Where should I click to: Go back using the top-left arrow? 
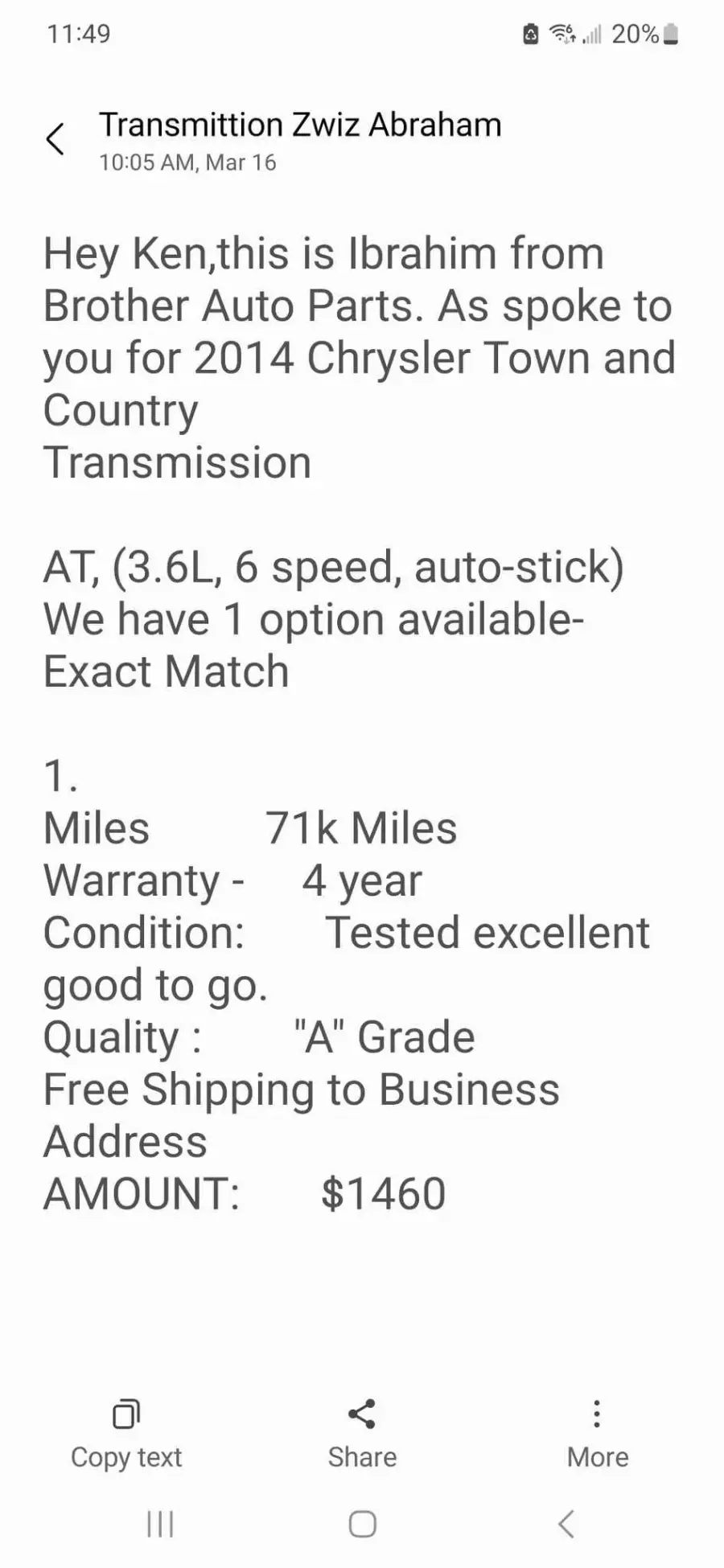(x=55, y=139)
